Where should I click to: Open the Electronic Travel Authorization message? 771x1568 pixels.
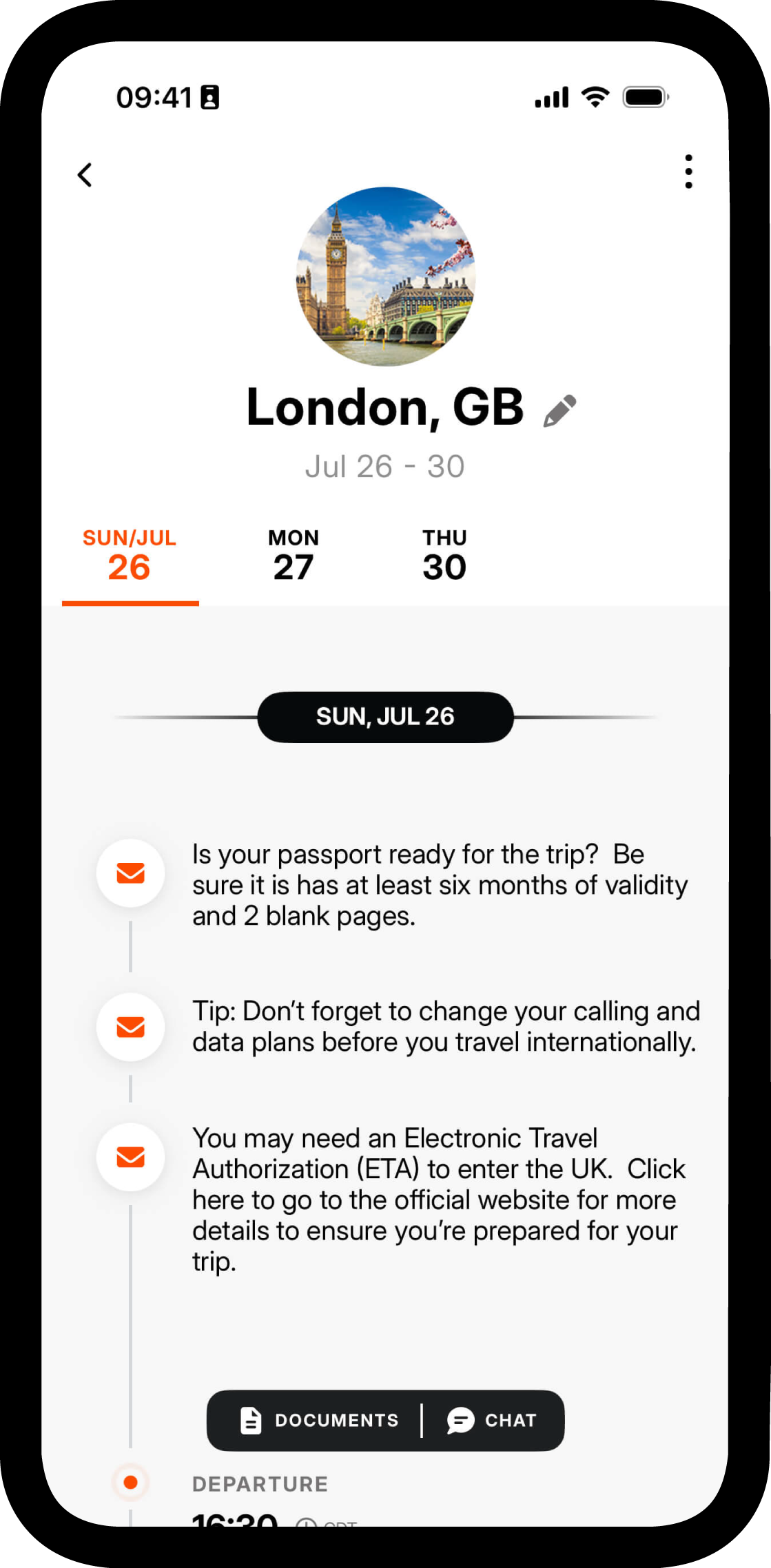(439, 1200)
